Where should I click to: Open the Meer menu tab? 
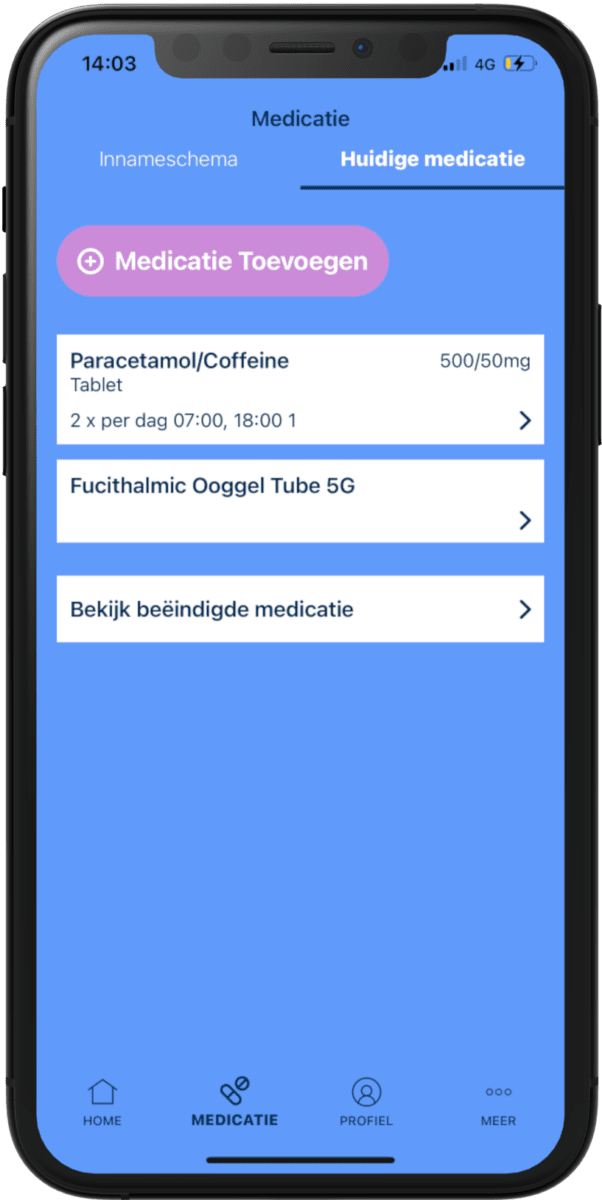point(498,1102)
